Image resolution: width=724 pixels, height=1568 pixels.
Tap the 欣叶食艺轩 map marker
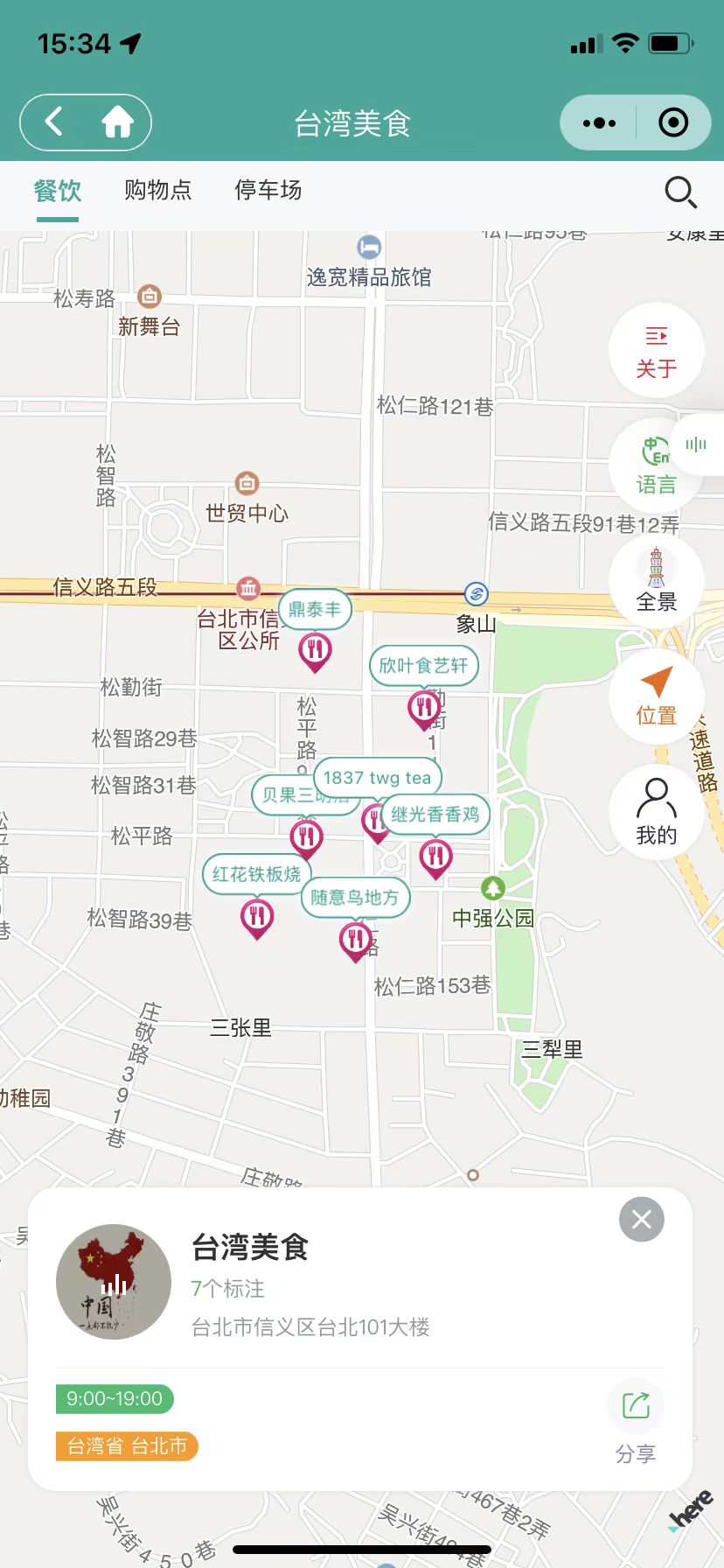(424, 666)
